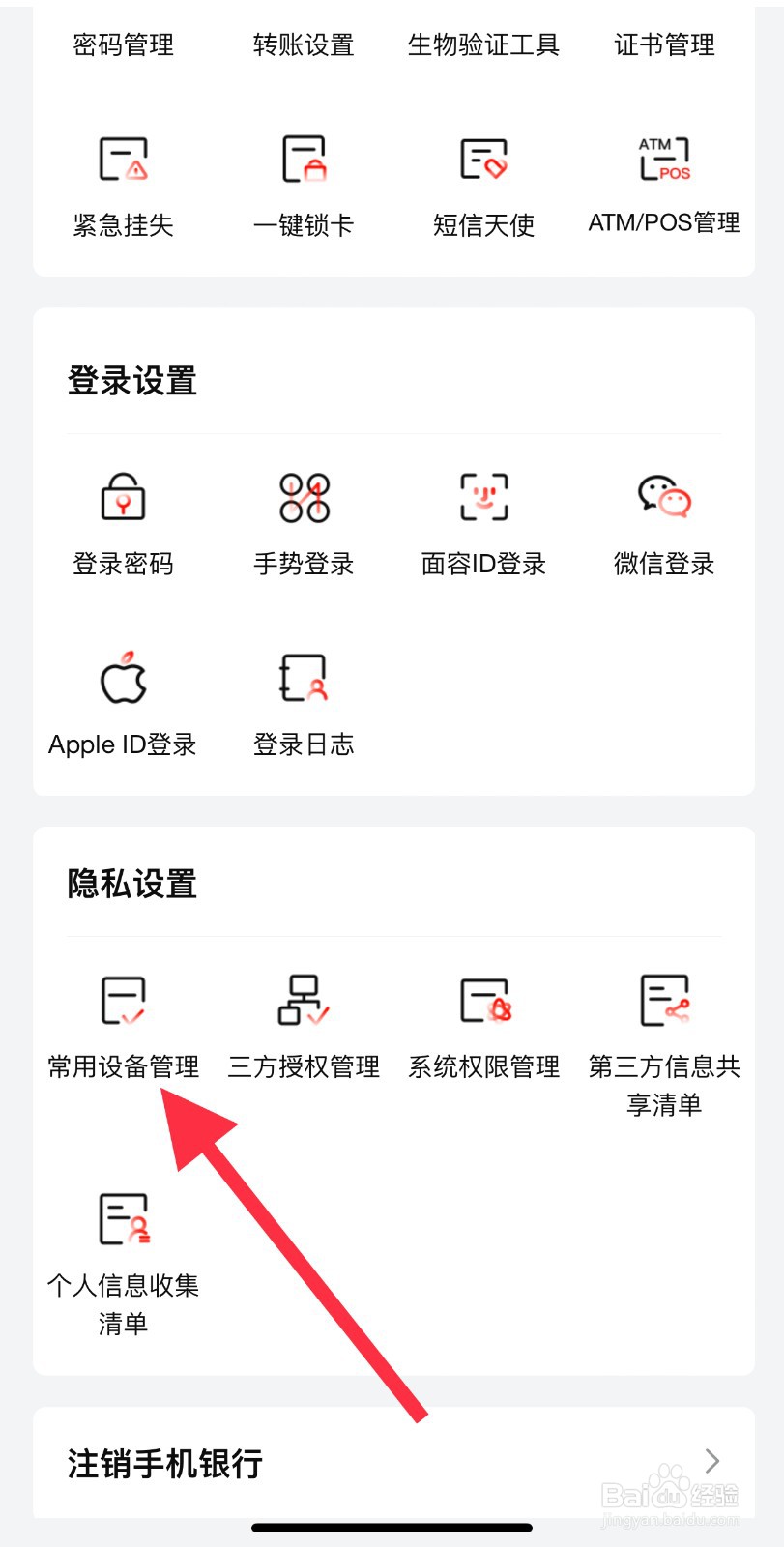This screenshot has width=784, height=1547.
Task: Select the 一键锁卡 one-tap card lock
Action: [303, 184]
